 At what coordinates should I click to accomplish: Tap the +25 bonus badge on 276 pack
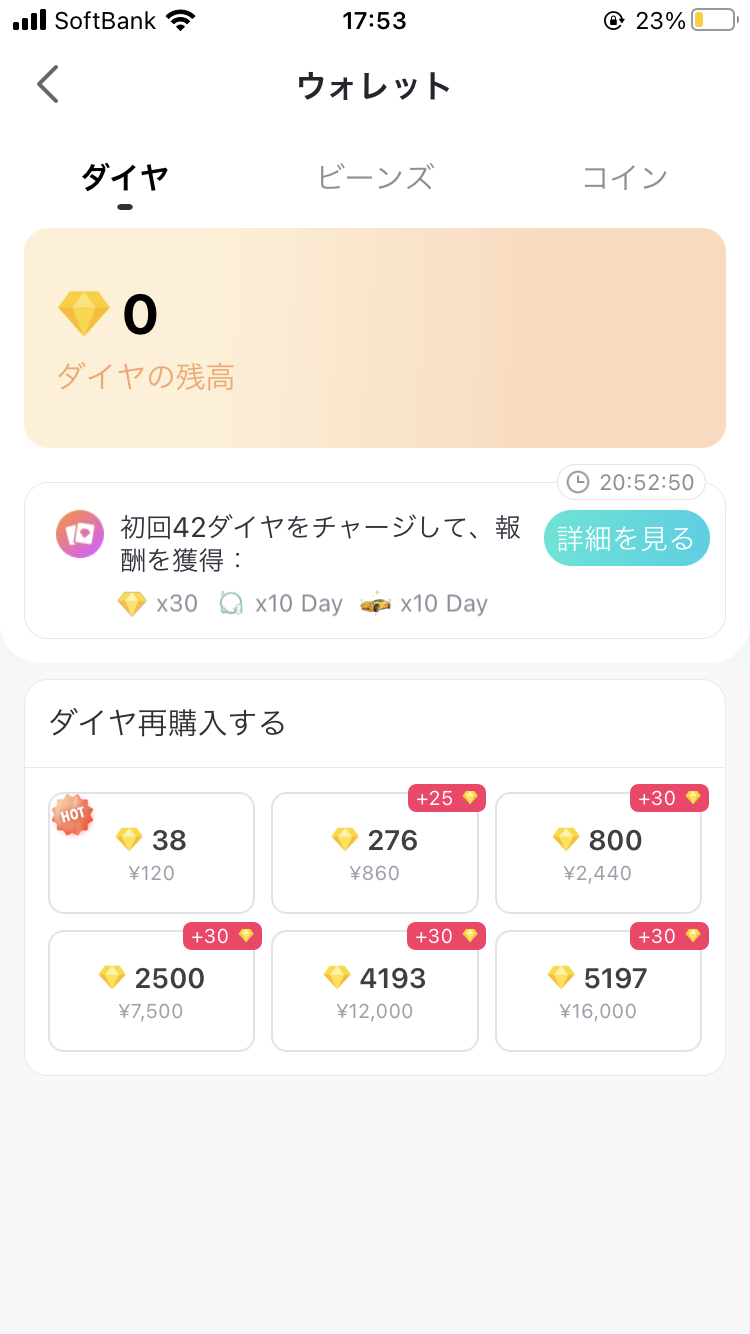pos(447,797)
